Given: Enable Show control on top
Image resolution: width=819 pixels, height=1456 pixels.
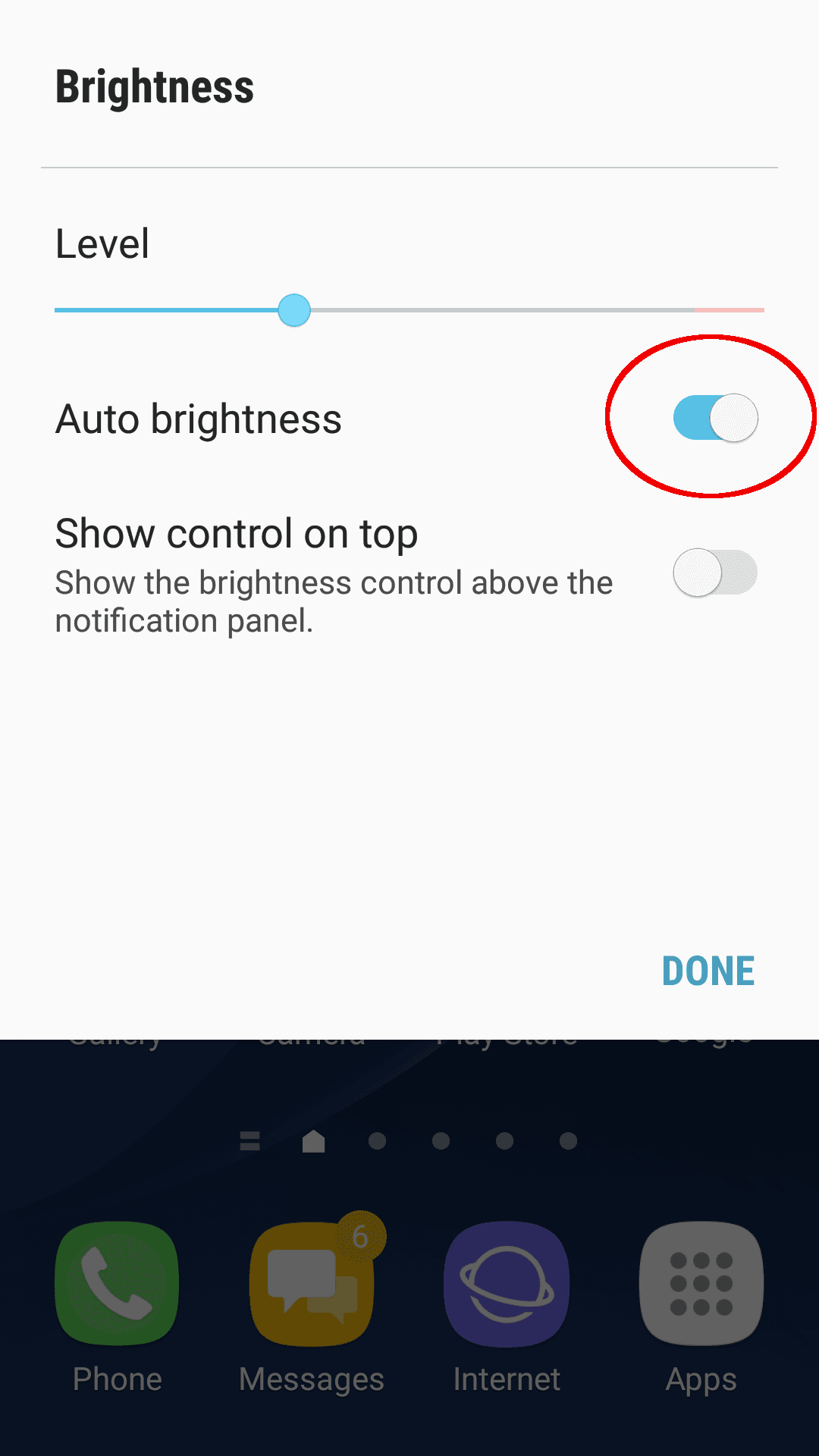Looking at the screenshot, I should pyautogui.click(x=715, y=573).
